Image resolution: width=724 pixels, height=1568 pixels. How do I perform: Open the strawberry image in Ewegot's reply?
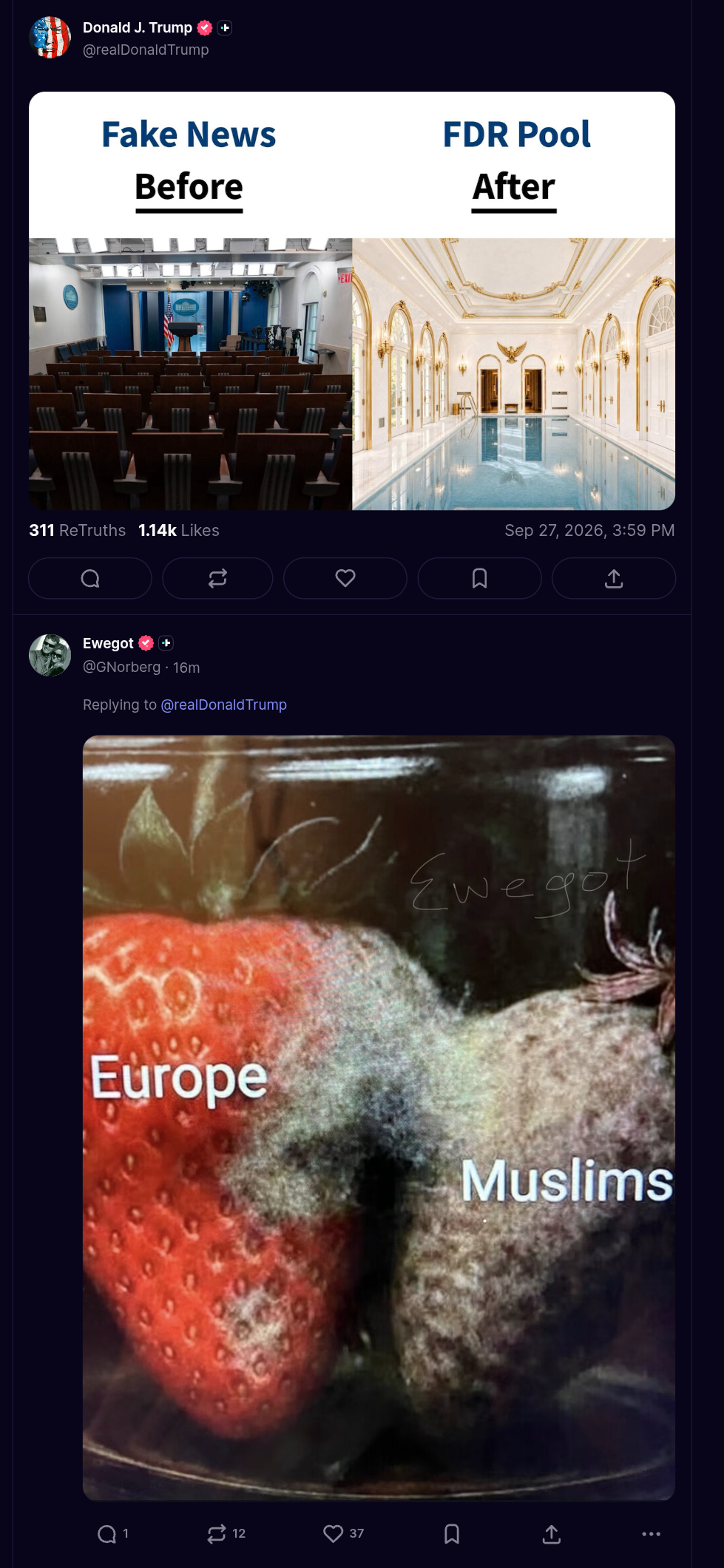[x=379, y=1118]
